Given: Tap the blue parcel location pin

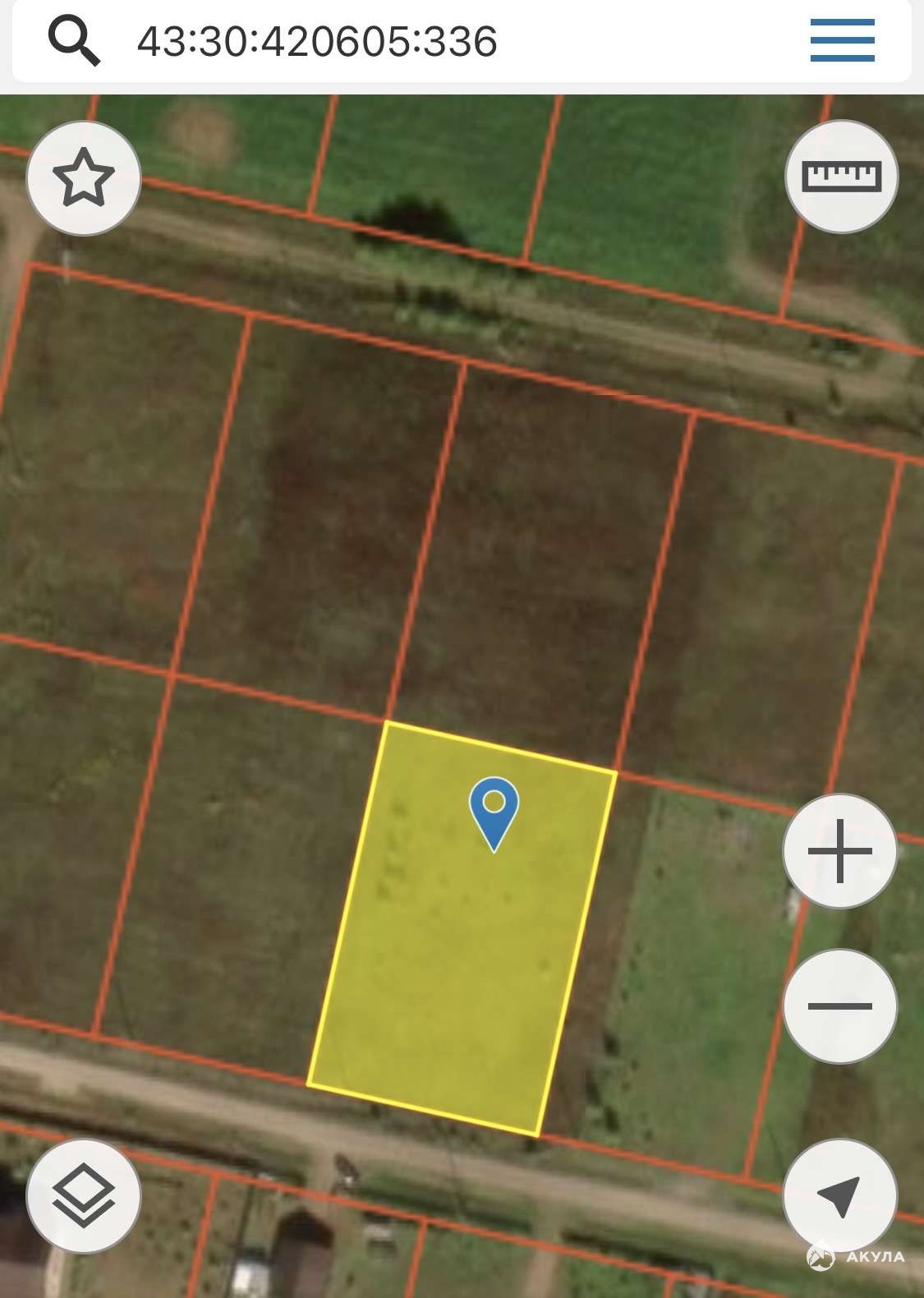Looking at the screenshot, I should pos(494,809).
